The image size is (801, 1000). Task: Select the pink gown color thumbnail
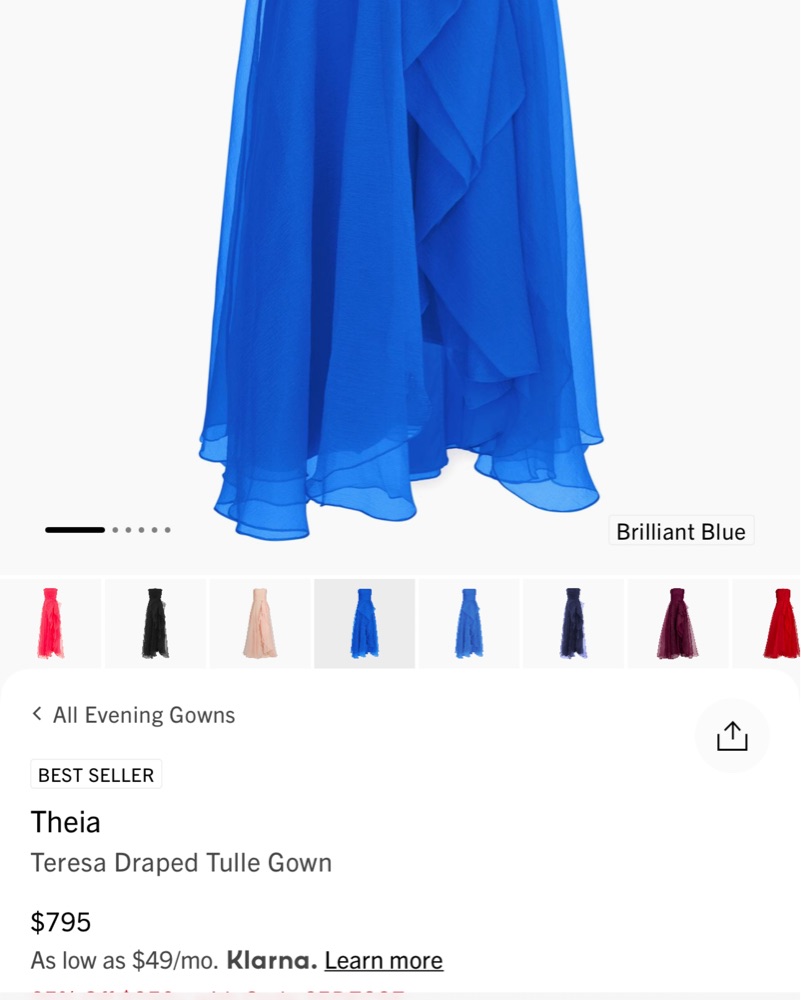tap(50, 623)
